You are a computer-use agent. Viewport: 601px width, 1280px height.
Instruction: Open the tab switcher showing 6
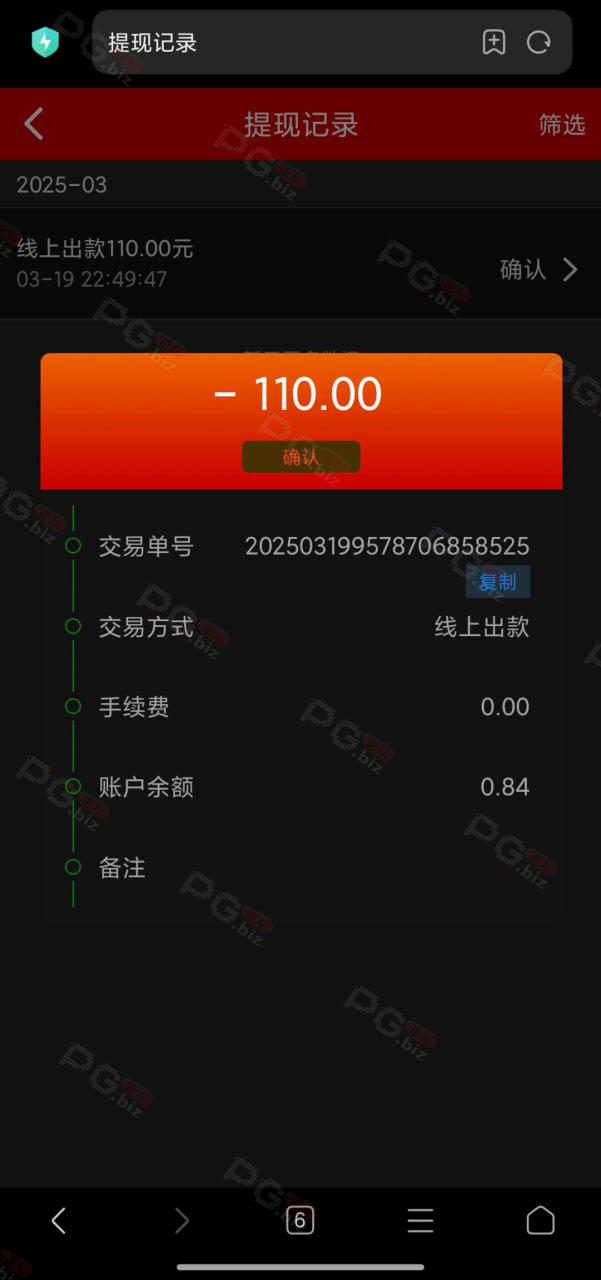click(300, 1220)
